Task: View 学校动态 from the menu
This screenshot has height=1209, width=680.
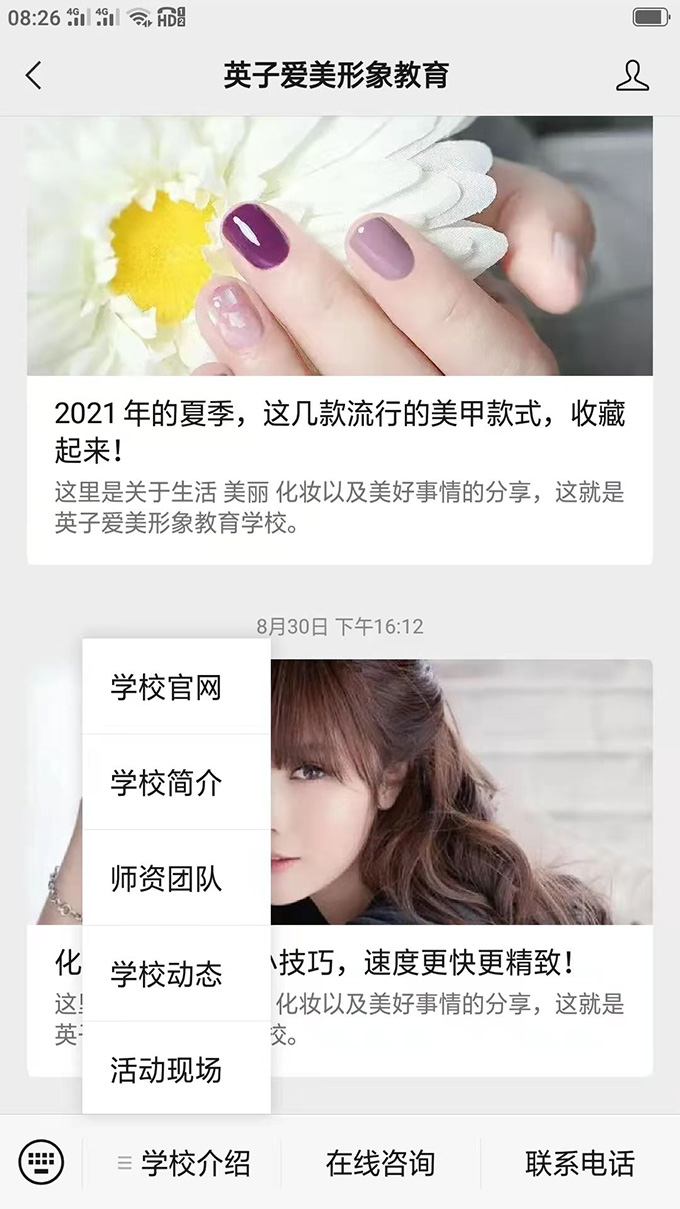Action: 166,974
